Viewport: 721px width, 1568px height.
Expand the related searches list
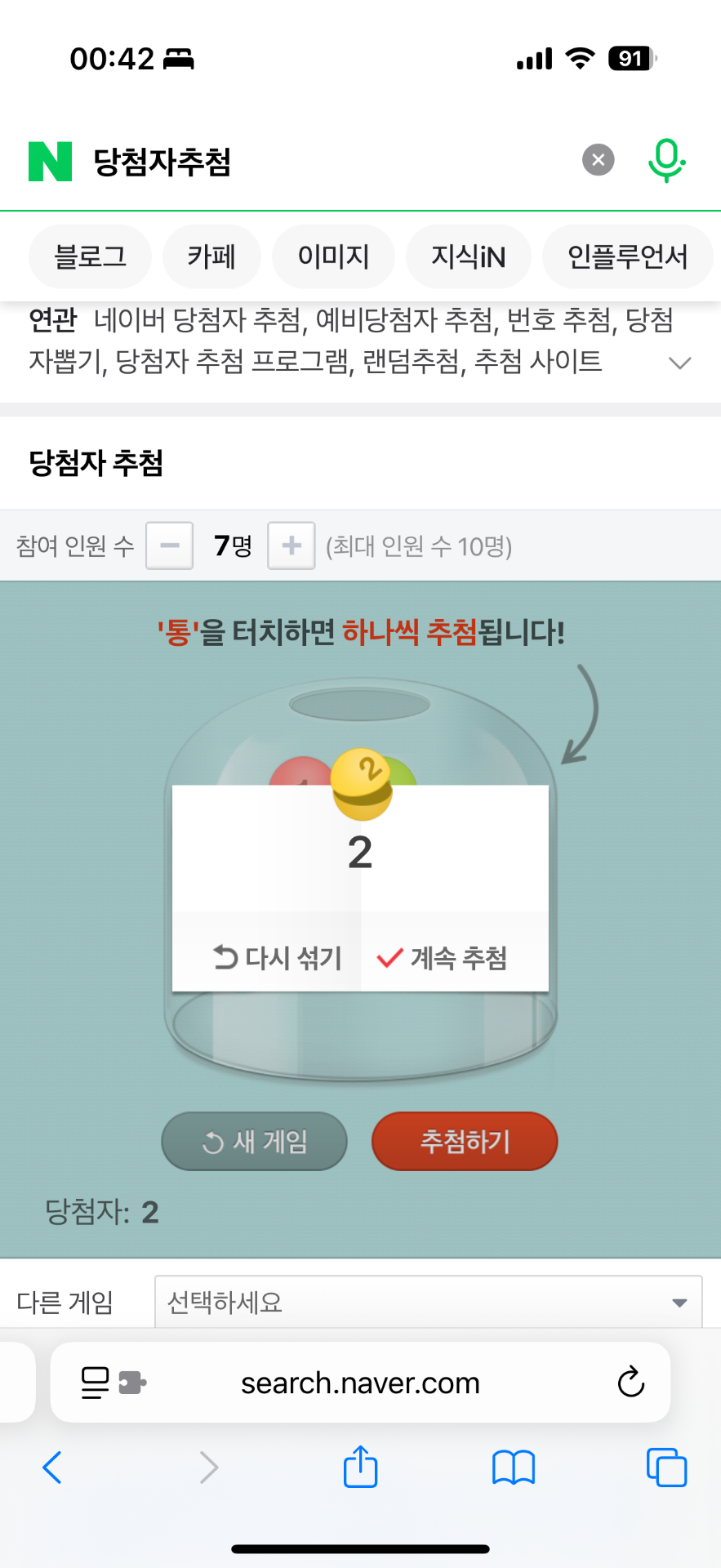(679, 363)
